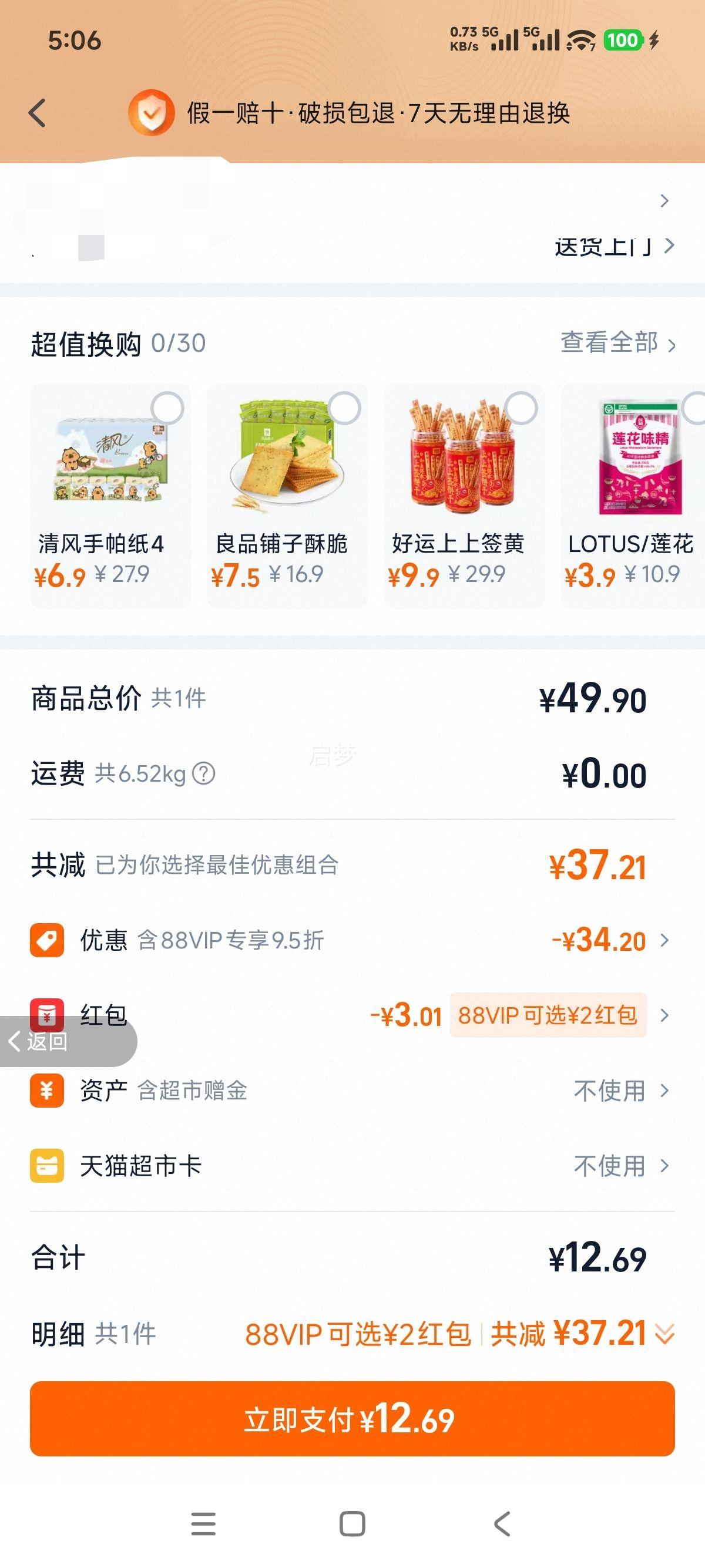Tap the 立即支付 ¥12.69 pay button
Image resolution: width=705 pixels, height=1568 pixels.
[352, 1417]
